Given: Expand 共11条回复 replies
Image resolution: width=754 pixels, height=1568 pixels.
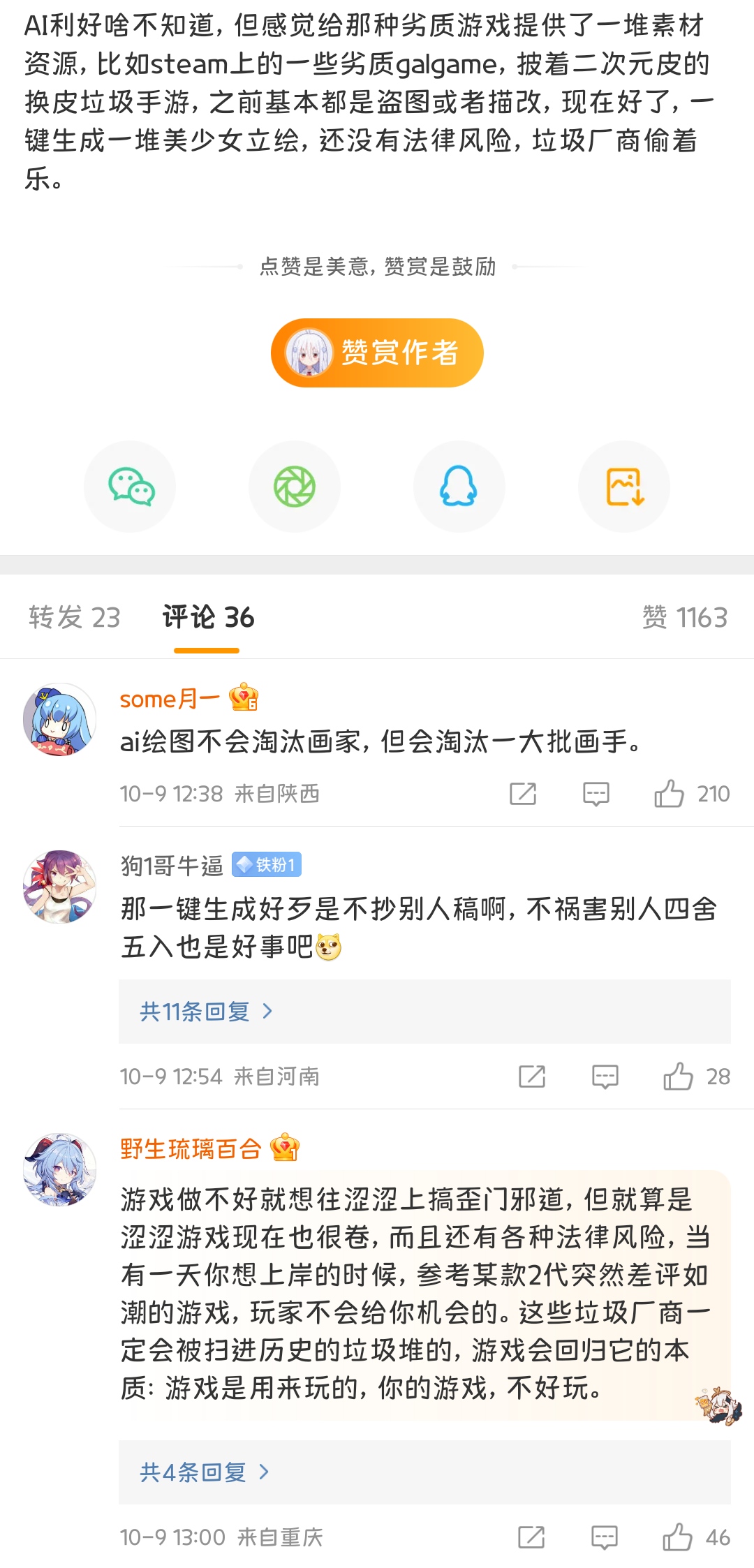Looking at the screenshot, I should (206, 1011).
